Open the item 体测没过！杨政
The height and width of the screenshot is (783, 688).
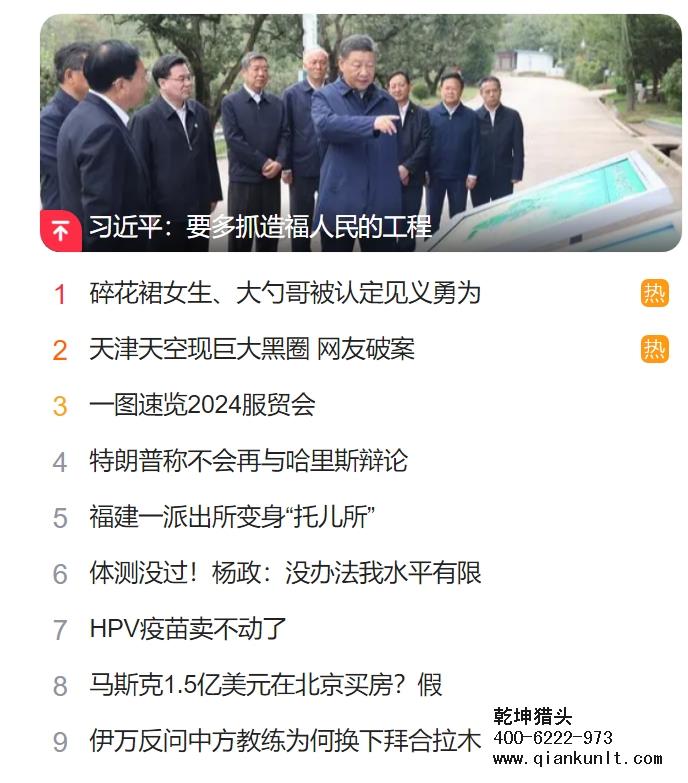click(285, 573)
